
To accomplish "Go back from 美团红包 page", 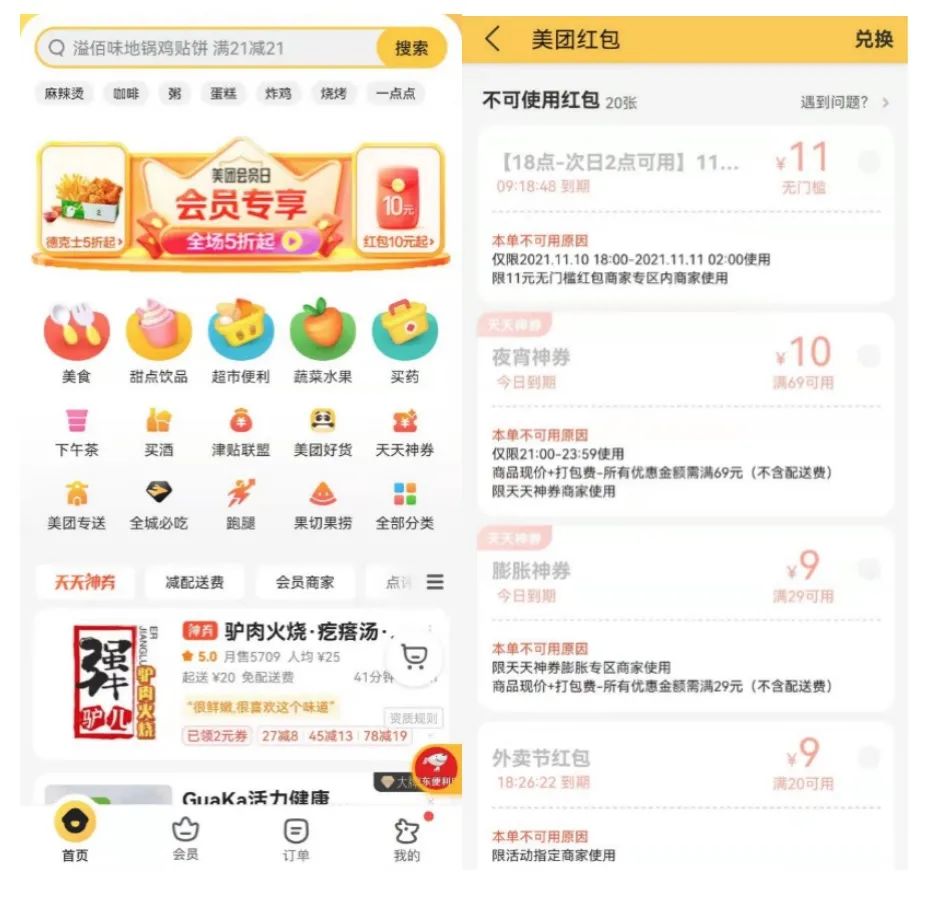I will [x=492, y=39].
